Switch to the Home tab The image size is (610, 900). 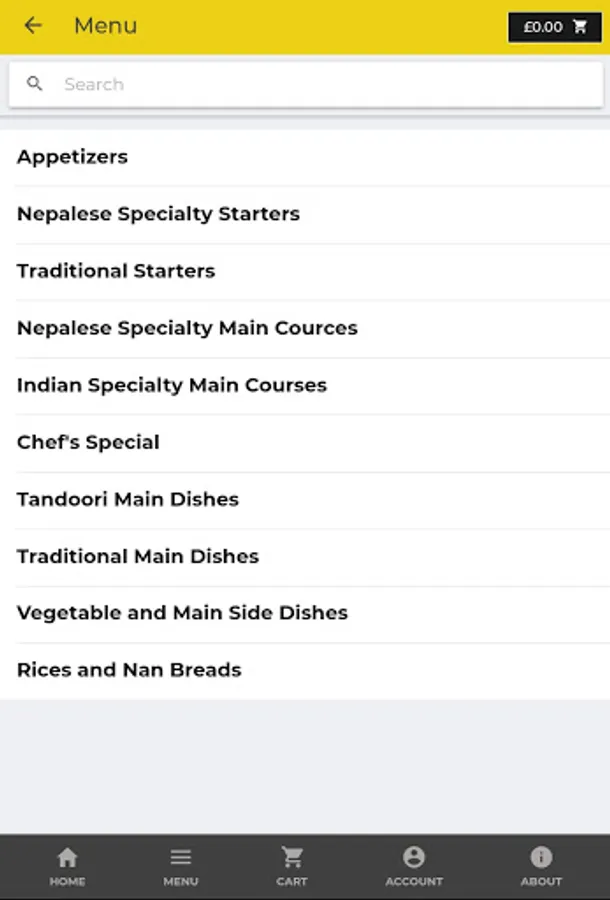67,866
